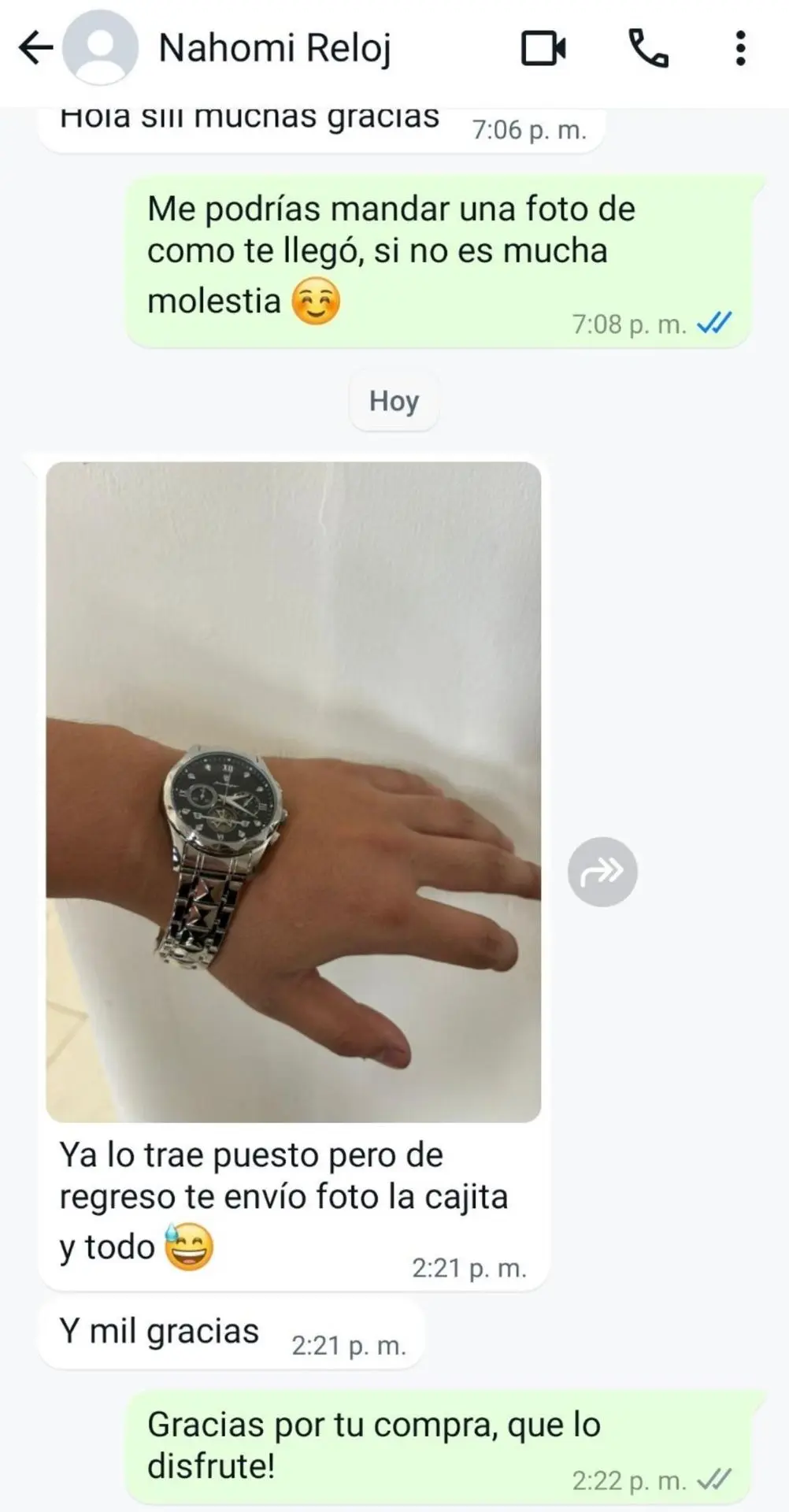The height and width of the screenshot is (1512, 789).
Task: Open Nahomi Reloj contact info
Action: [x=275, y=48]
